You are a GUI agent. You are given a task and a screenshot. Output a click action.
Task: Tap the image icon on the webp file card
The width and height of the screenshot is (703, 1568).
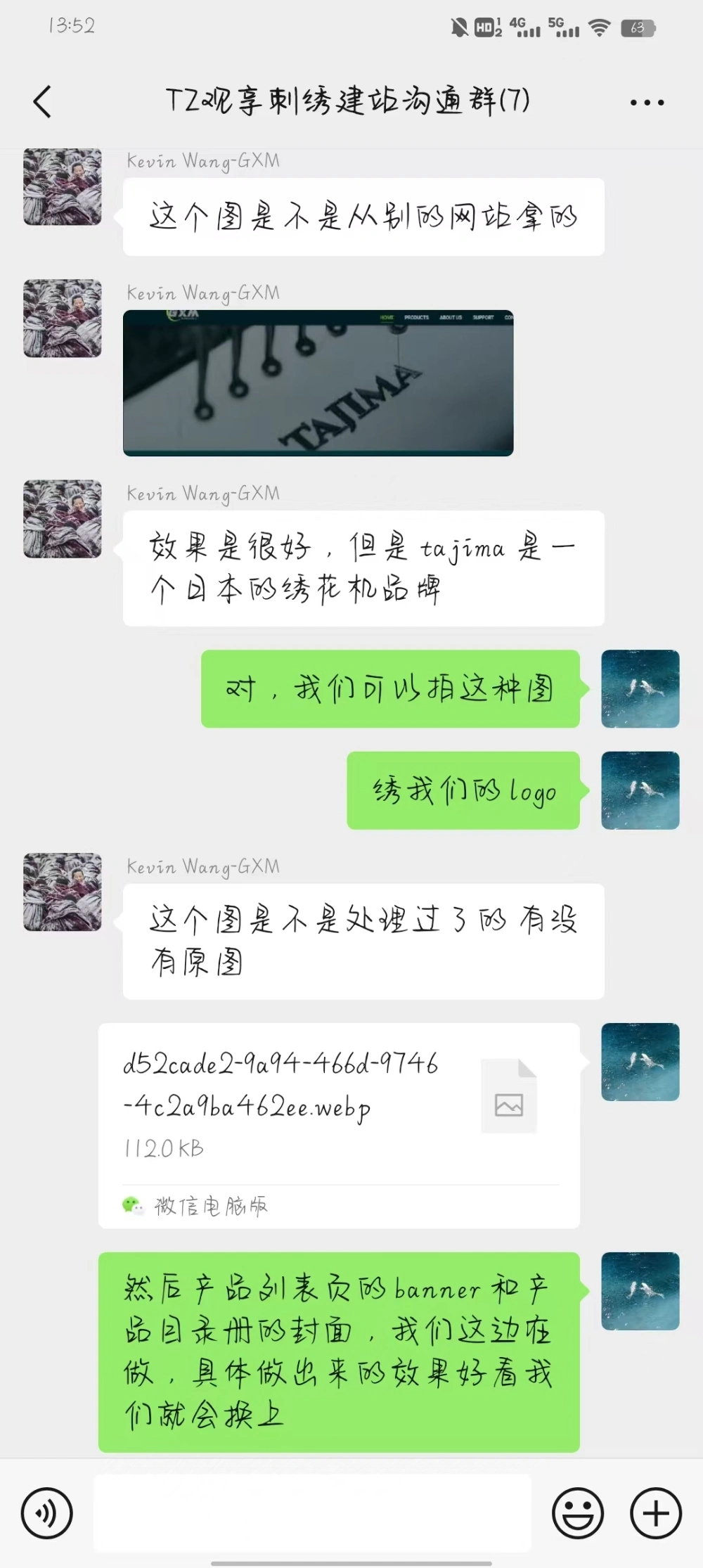point(509,1103)
